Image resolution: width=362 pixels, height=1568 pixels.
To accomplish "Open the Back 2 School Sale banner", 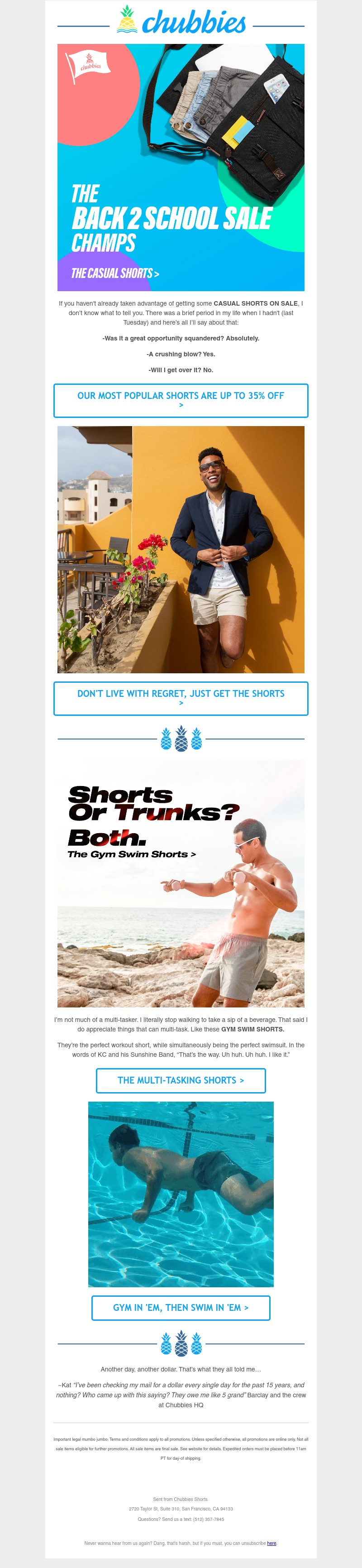I will [x=181, y=168].
